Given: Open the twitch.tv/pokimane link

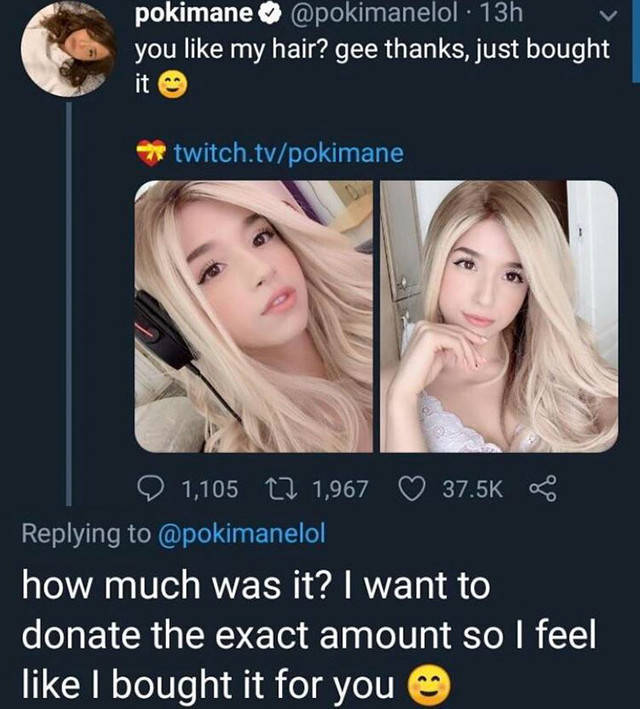Looking at the screenshot, I should point(289,153).
